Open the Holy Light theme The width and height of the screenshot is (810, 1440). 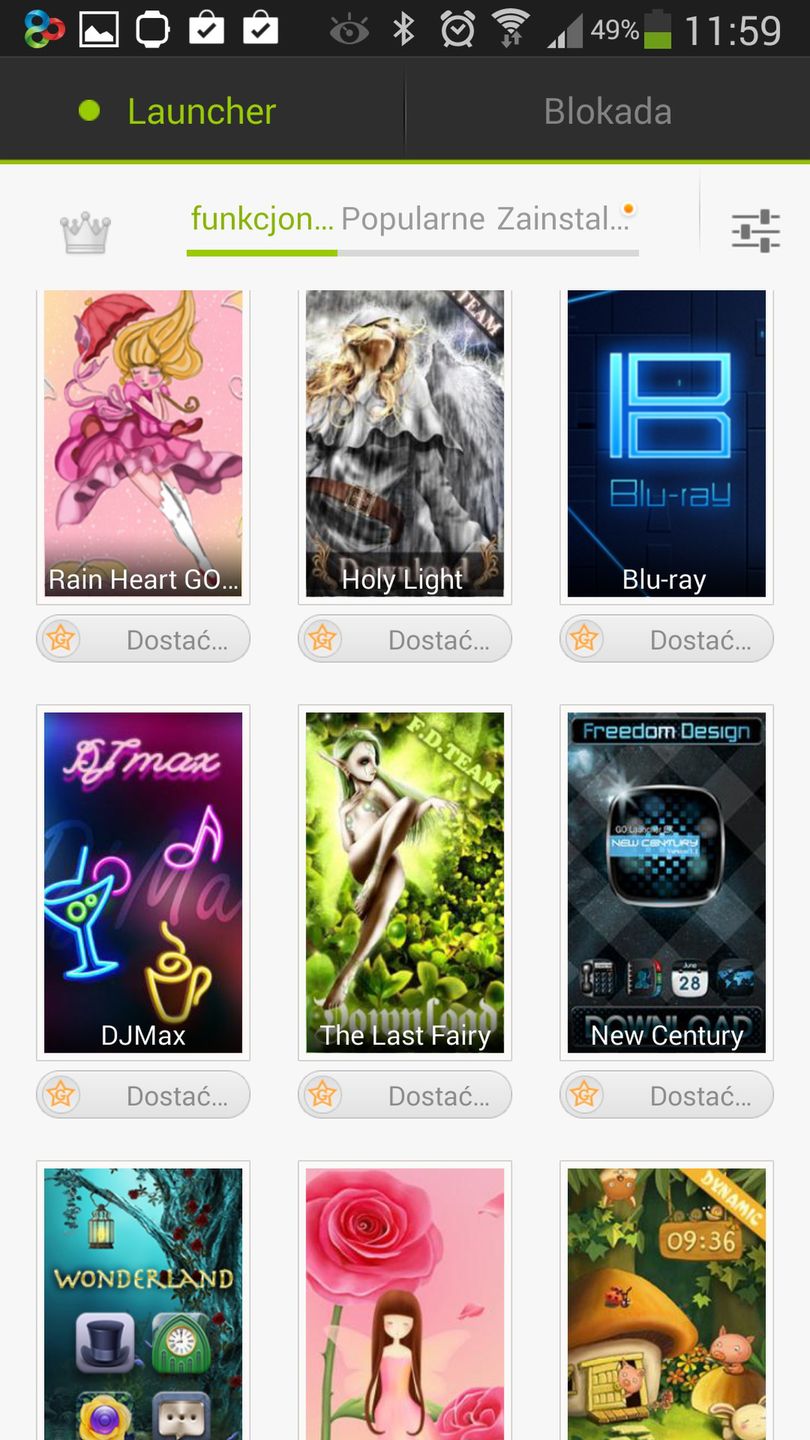click(x=405, y=445)
